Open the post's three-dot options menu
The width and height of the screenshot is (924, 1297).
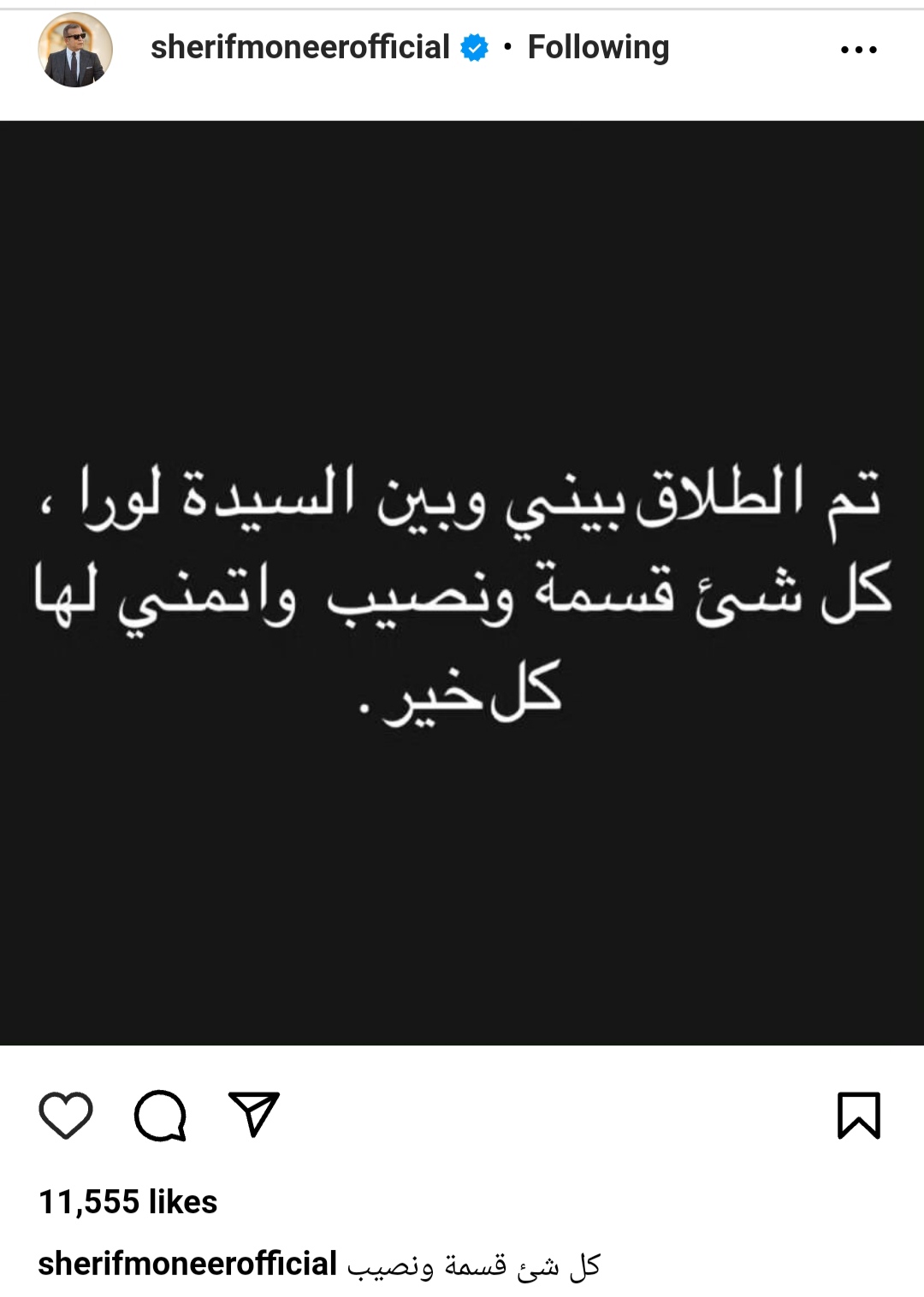[x=858, y=50]
